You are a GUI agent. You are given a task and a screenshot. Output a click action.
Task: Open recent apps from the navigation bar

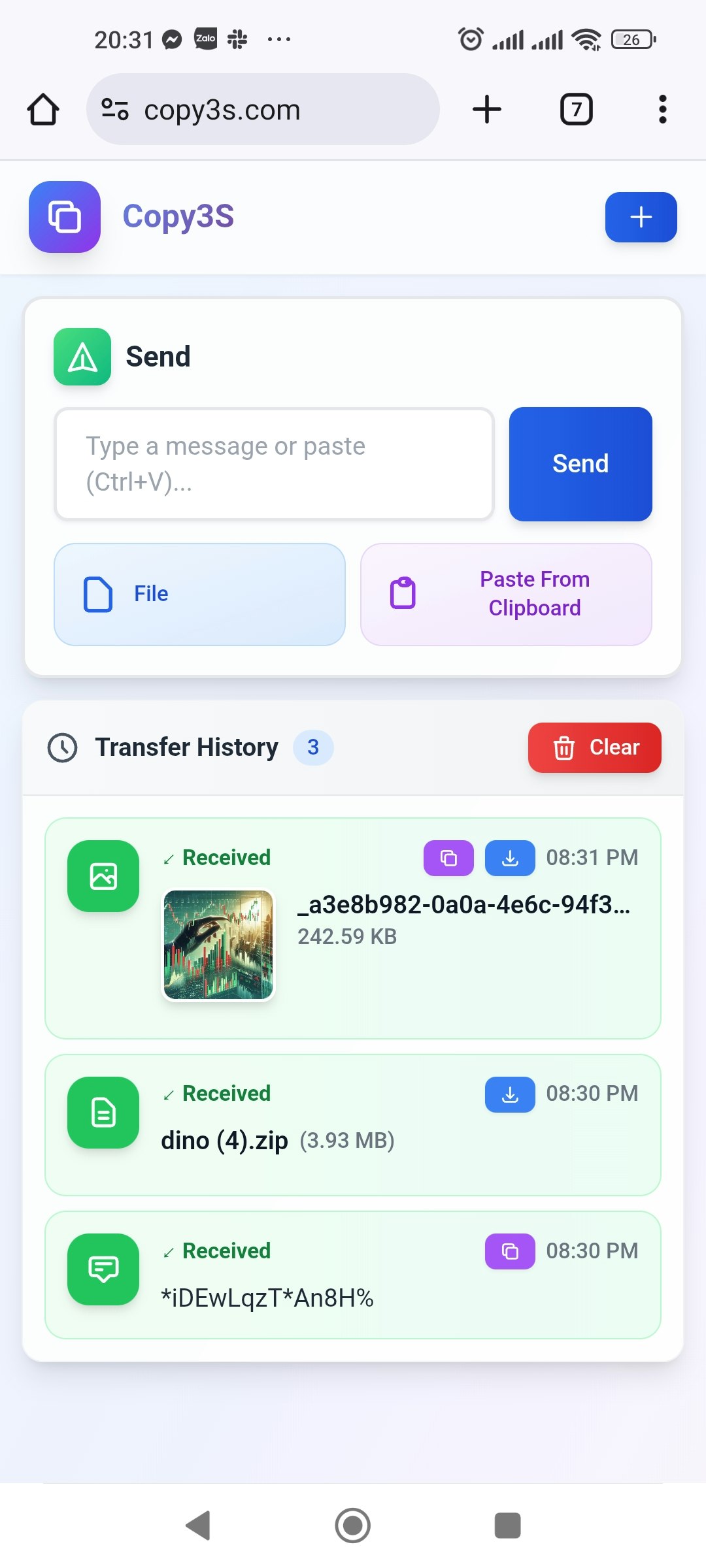508,1526
